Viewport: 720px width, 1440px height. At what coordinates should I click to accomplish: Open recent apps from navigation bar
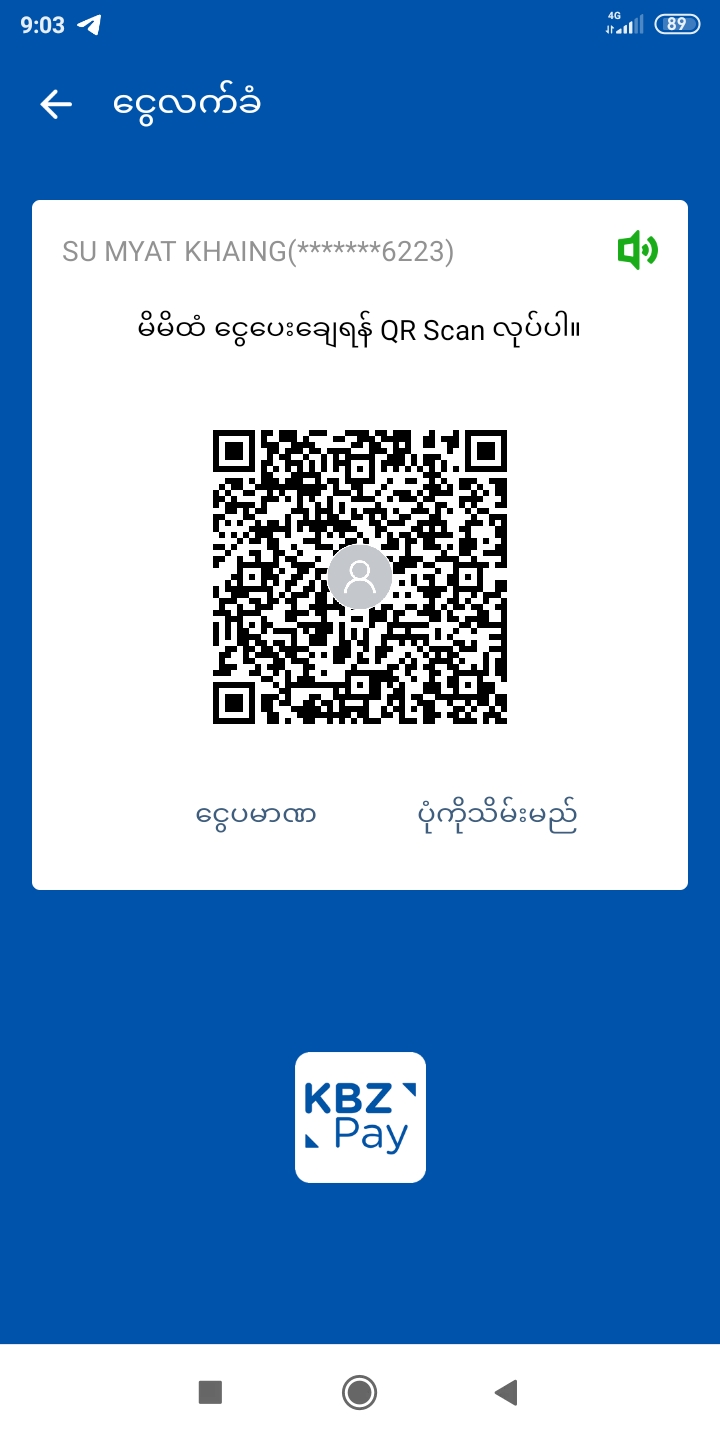tap(210, 1392)
